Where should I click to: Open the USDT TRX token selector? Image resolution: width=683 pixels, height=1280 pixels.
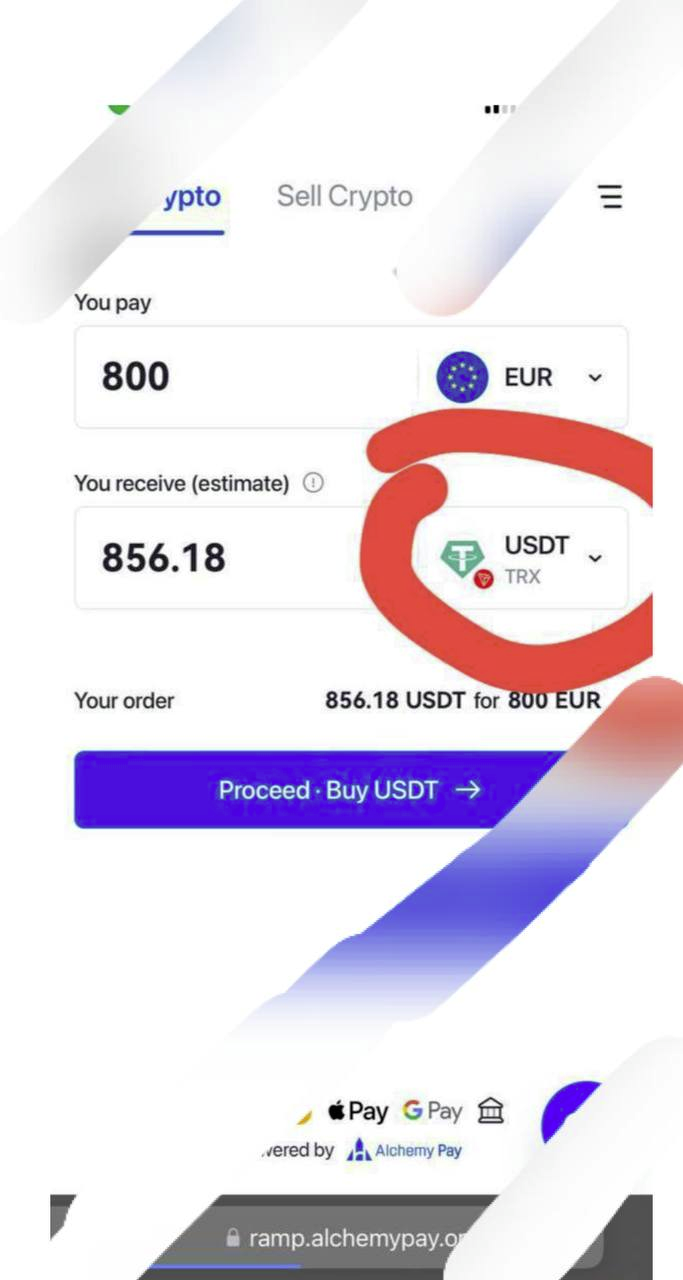point(523,558)
